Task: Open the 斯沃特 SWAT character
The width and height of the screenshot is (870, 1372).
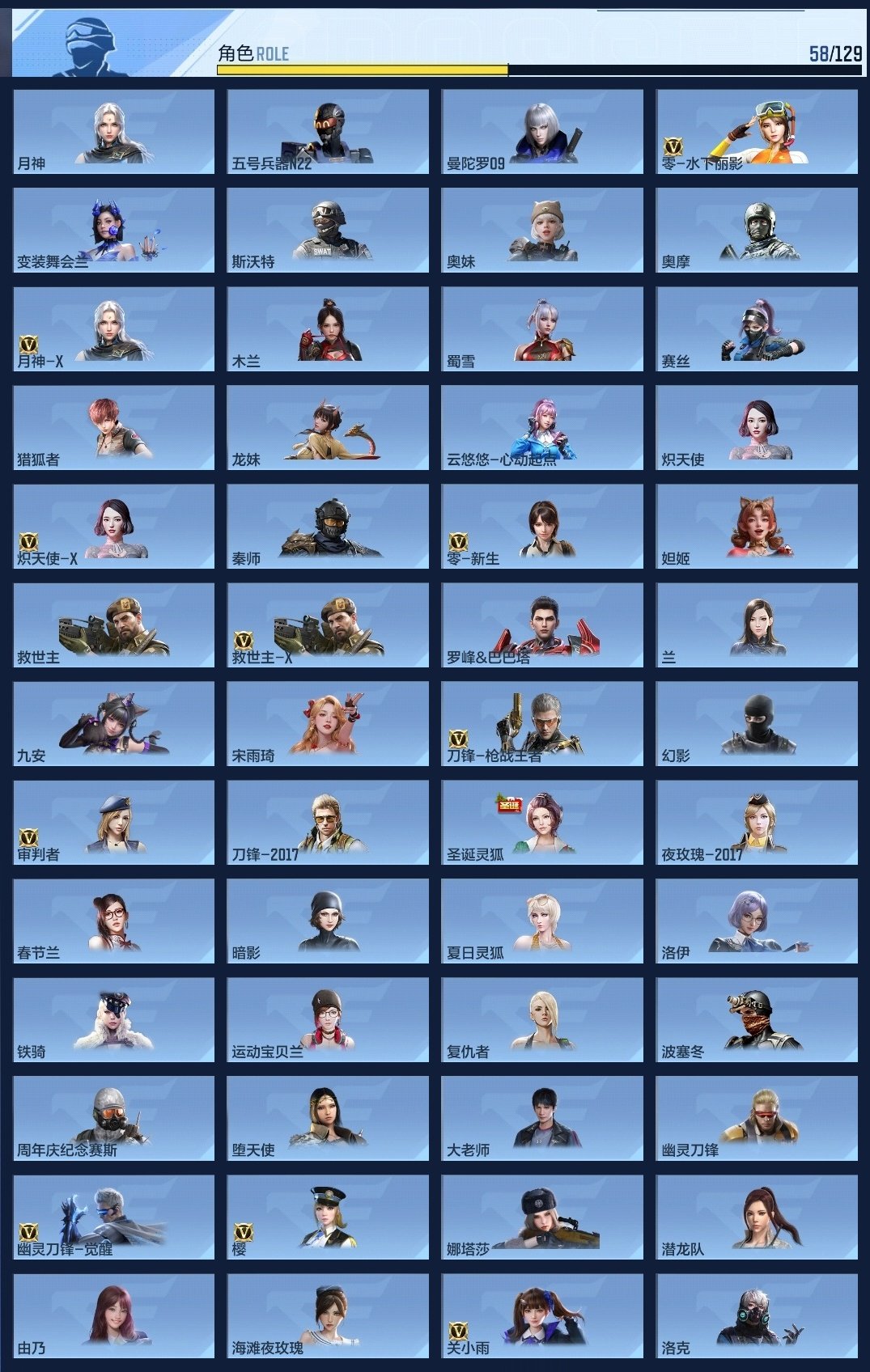Action: (x=328, y=230)
